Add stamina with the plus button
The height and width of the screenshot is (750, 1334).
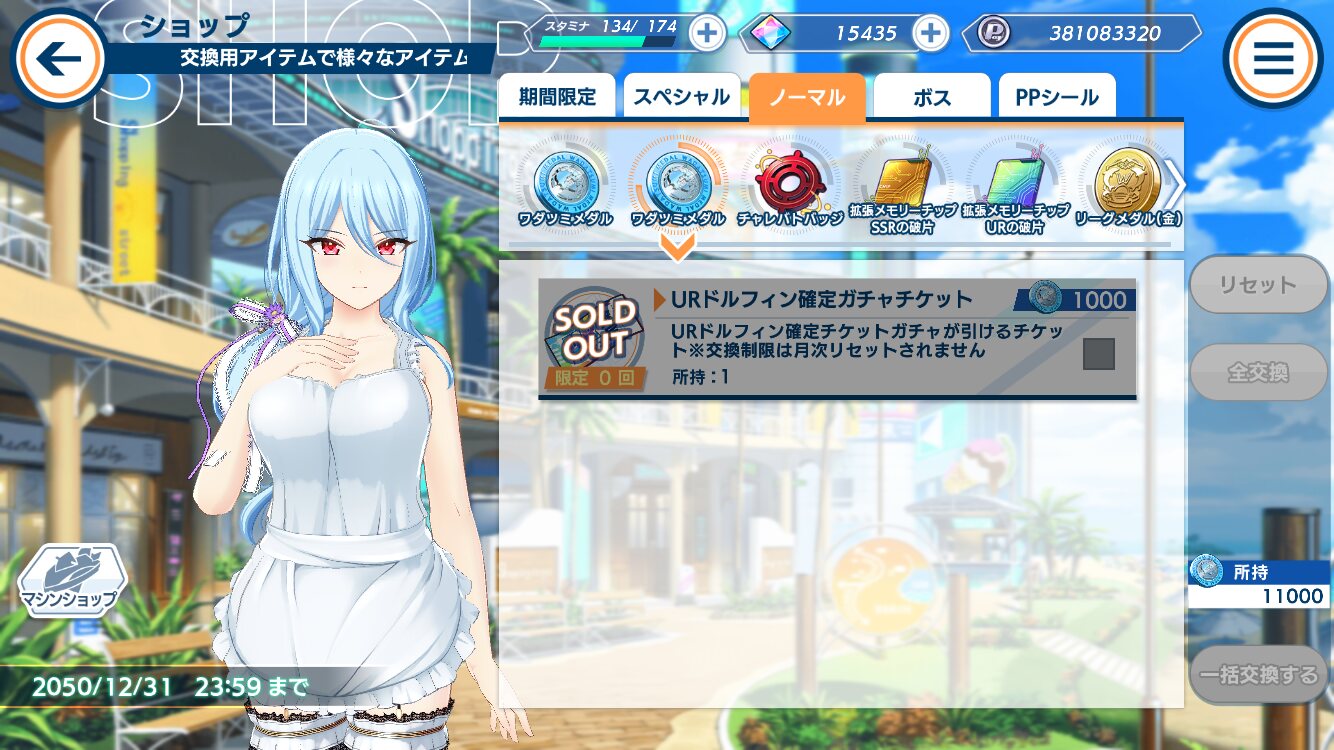coord(707,33)
